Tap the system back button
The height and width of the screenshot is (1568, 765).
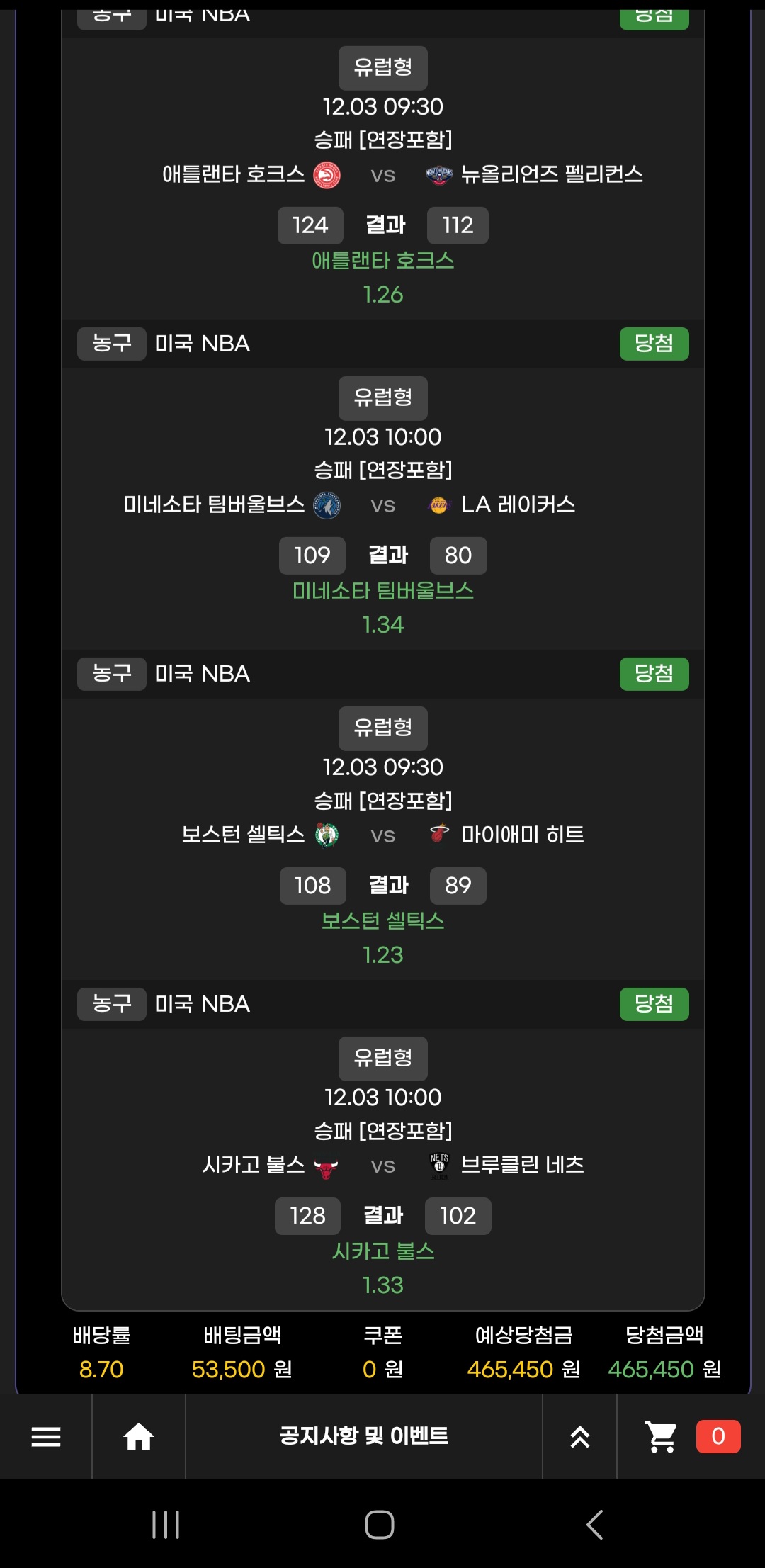(594, 1524)
